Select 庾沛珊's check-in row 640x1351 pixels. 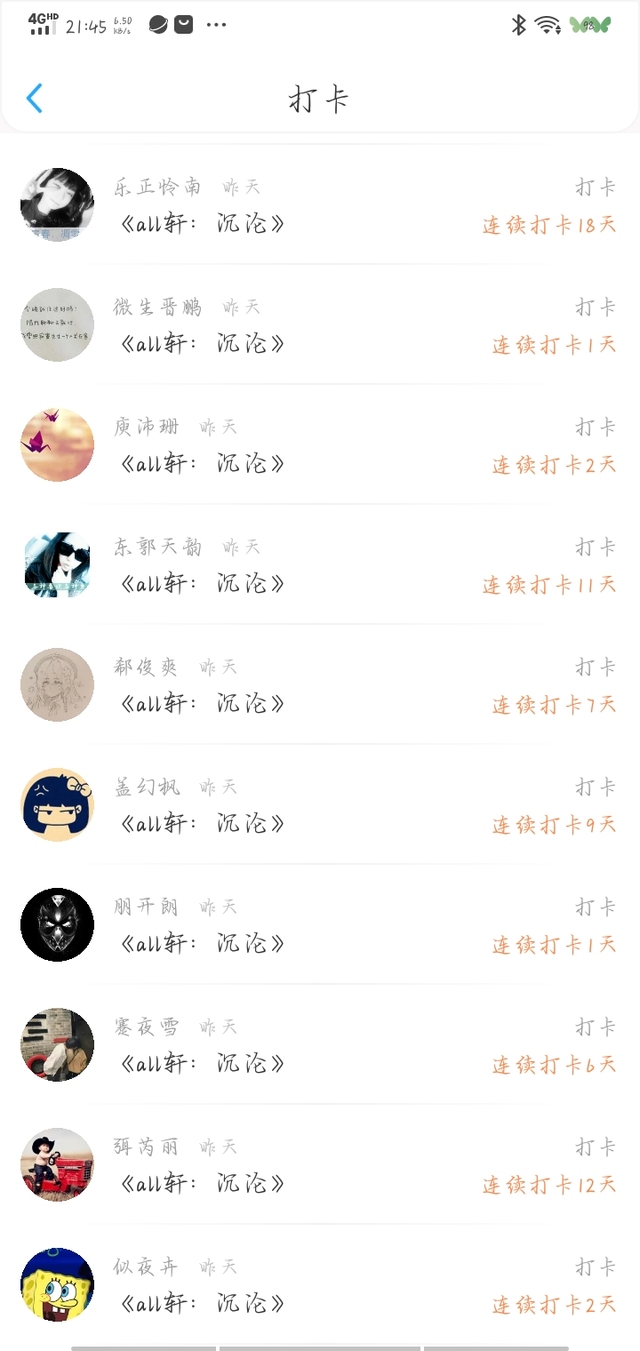(x=320, y=445)
